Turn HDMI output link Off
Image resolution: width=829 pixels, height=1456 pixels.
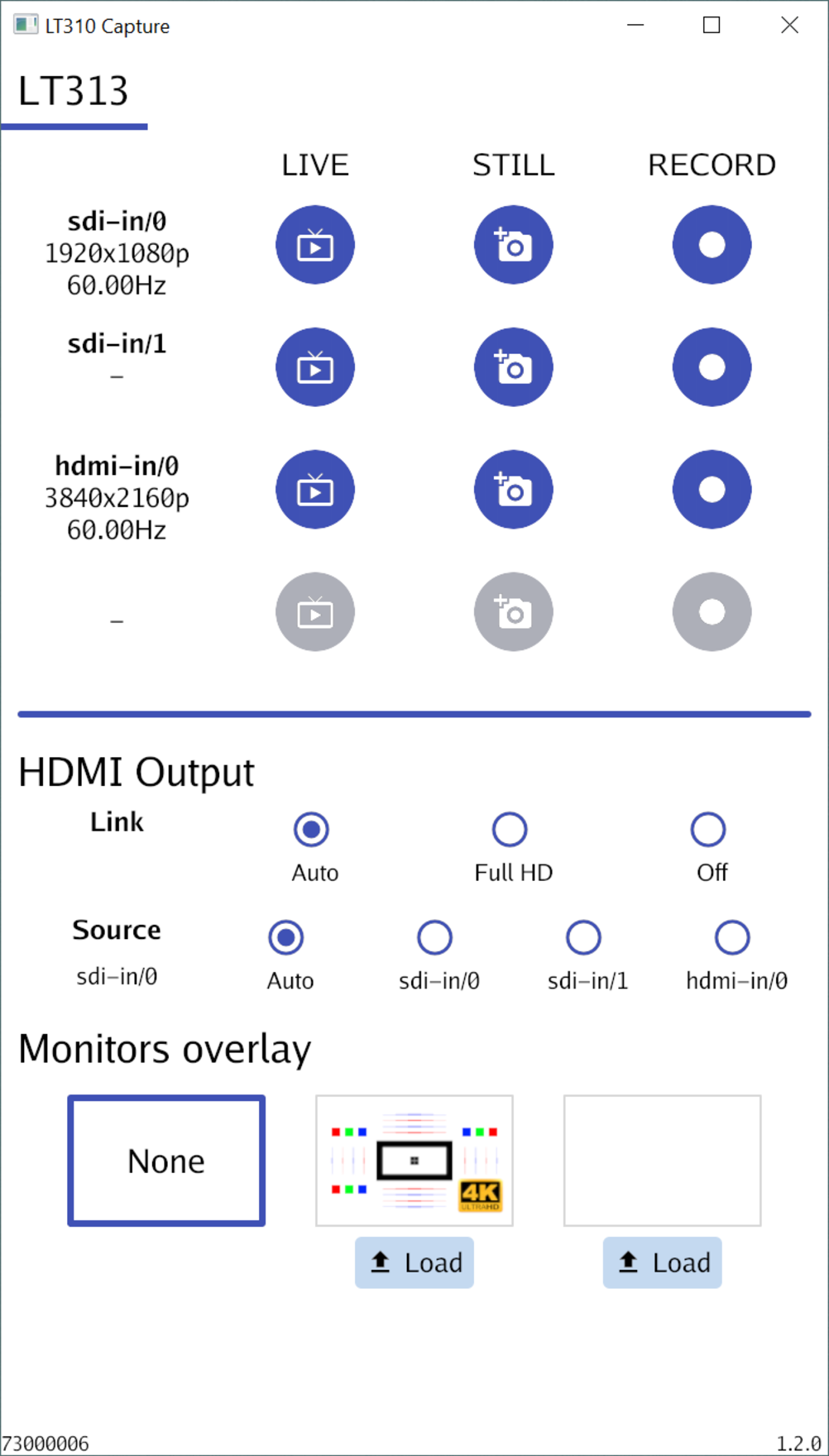coord(708,829)
